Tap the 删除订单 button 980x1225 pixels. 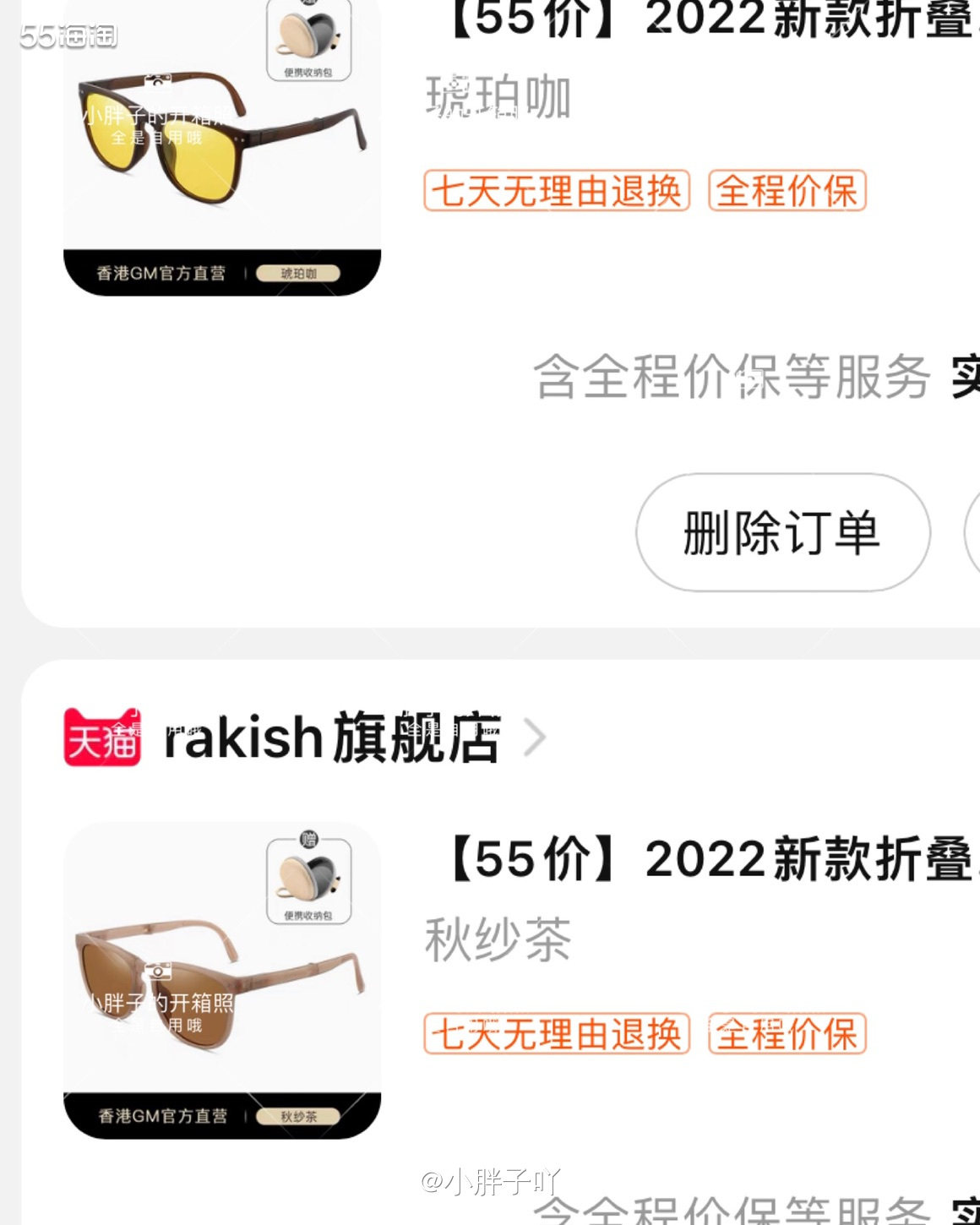coord(781,532)
